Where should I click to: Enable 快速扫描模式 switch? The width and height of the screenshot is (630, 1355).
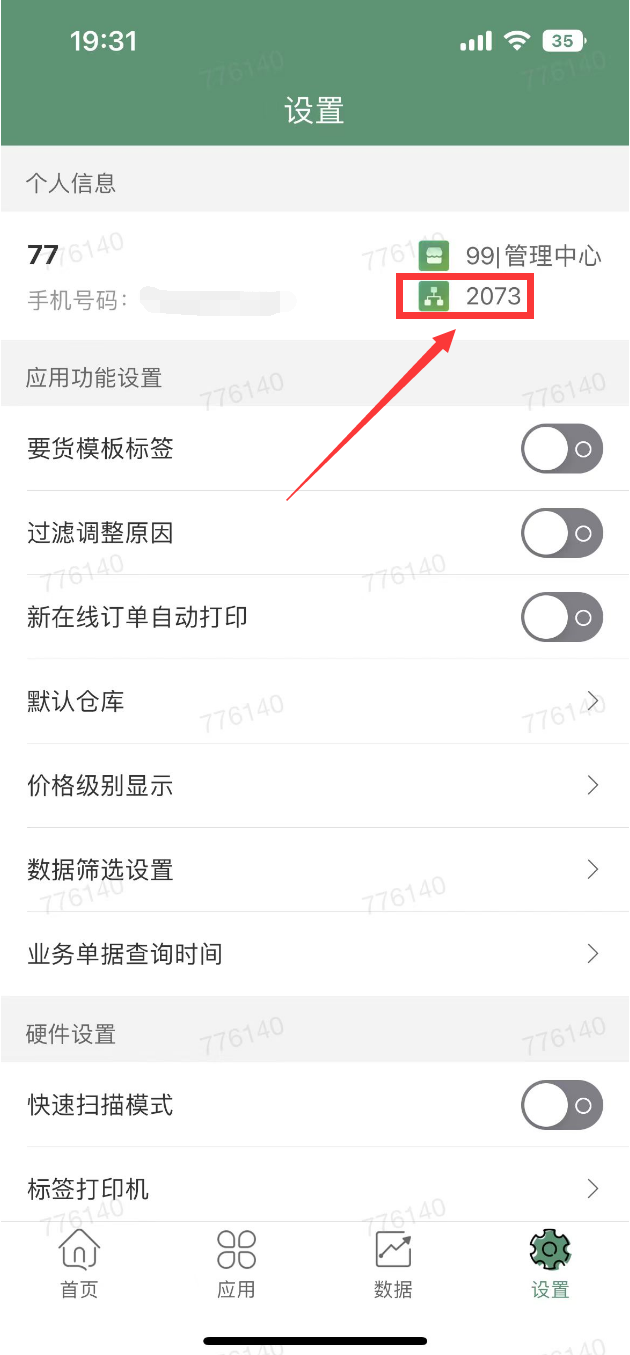[562, 1105]
